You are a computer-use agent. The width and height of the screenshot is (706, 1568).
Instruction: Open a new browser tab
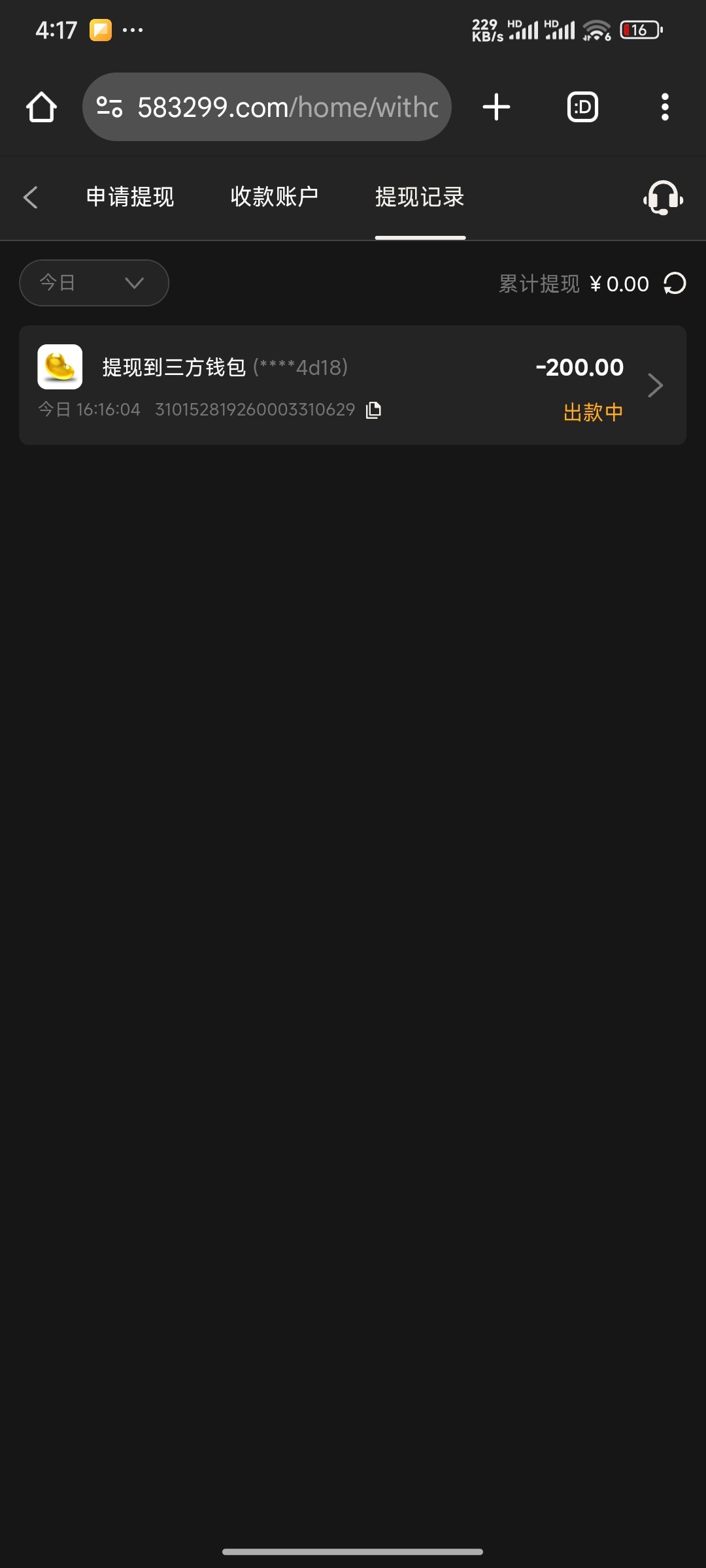coord(496,107)
